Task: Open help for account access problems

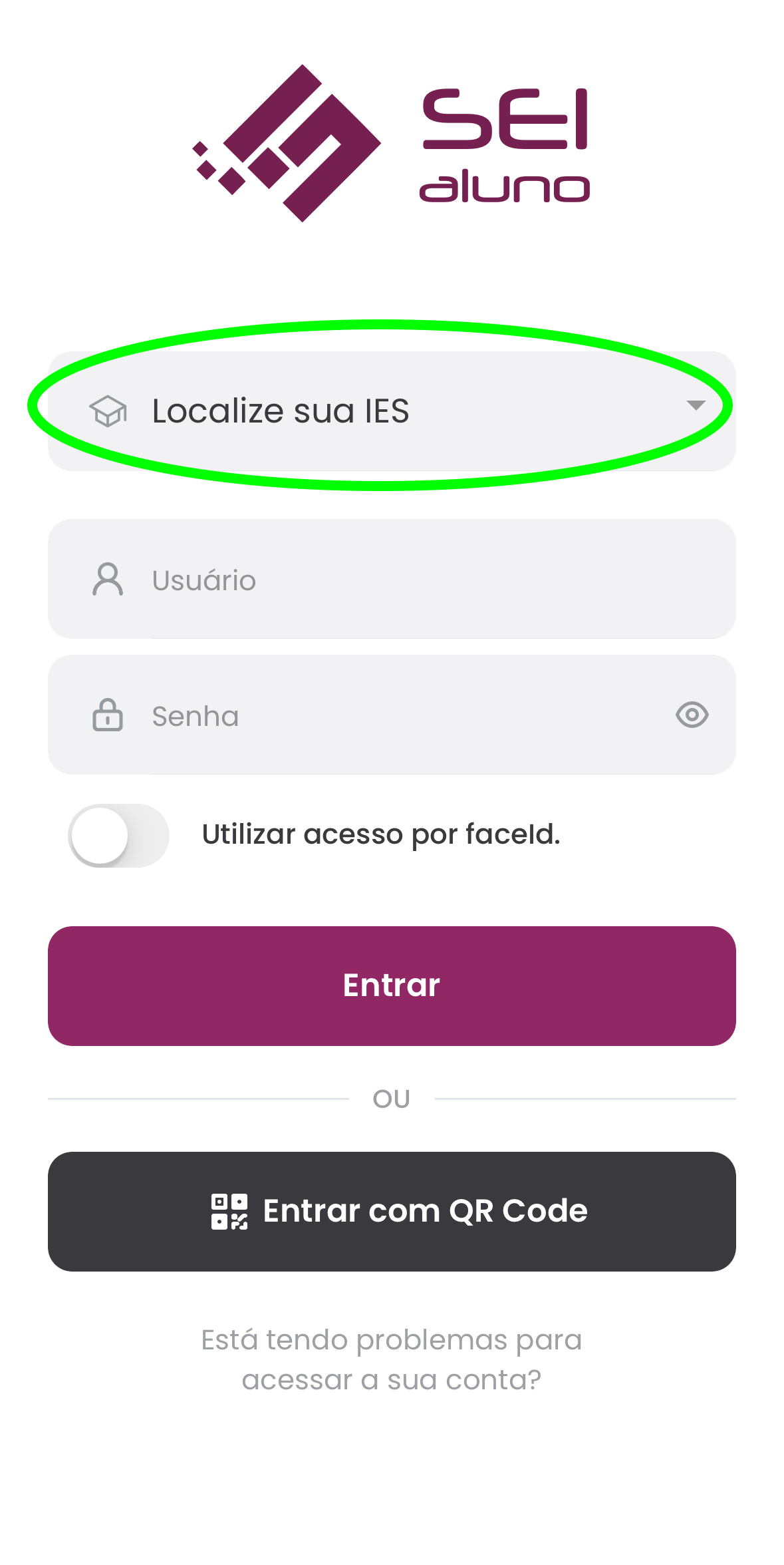Action: point(391,1359)
